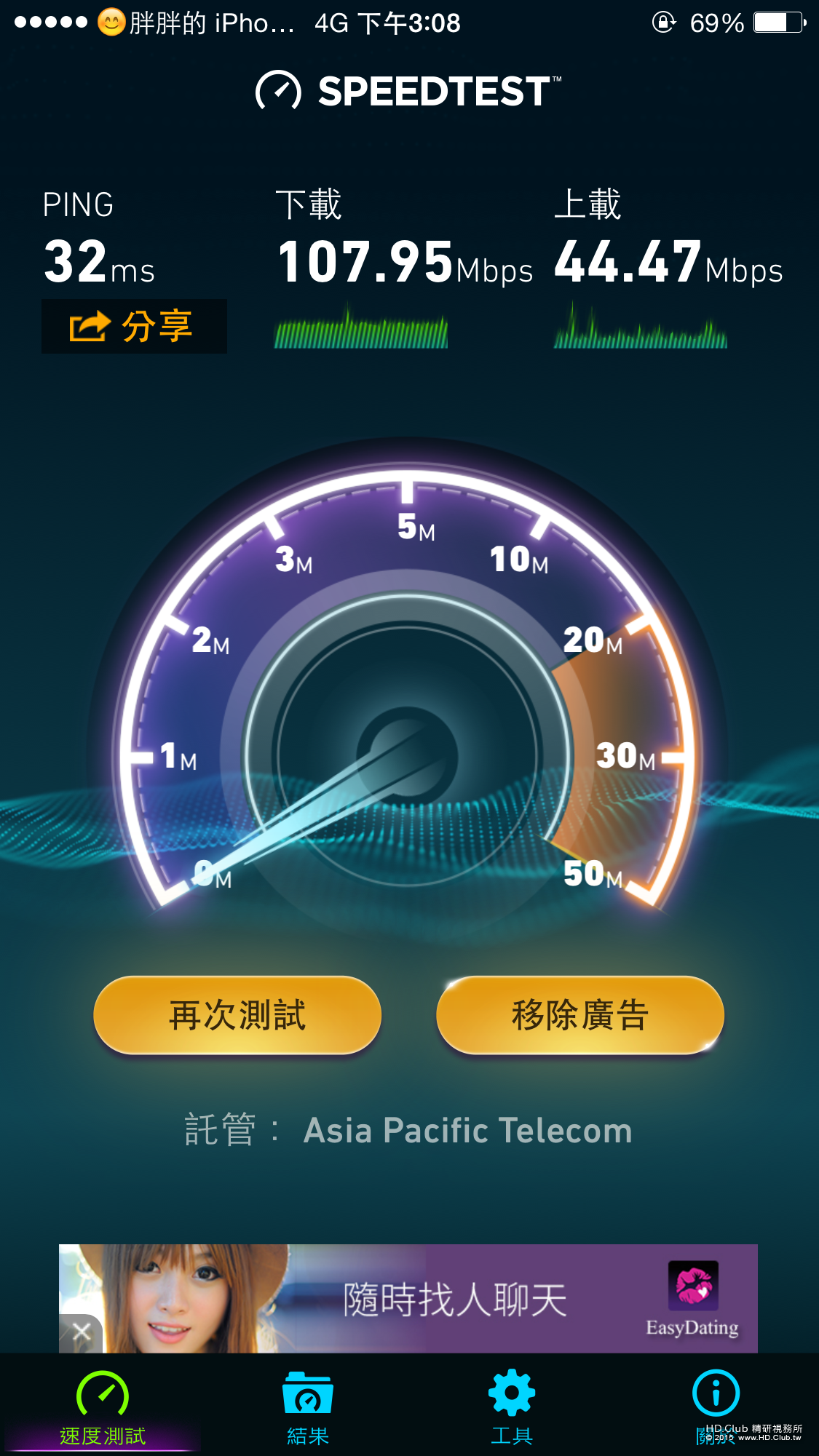Open the 結果 results tab
This screenshot has height=1456, width=819.
(x=307, y=1408)
